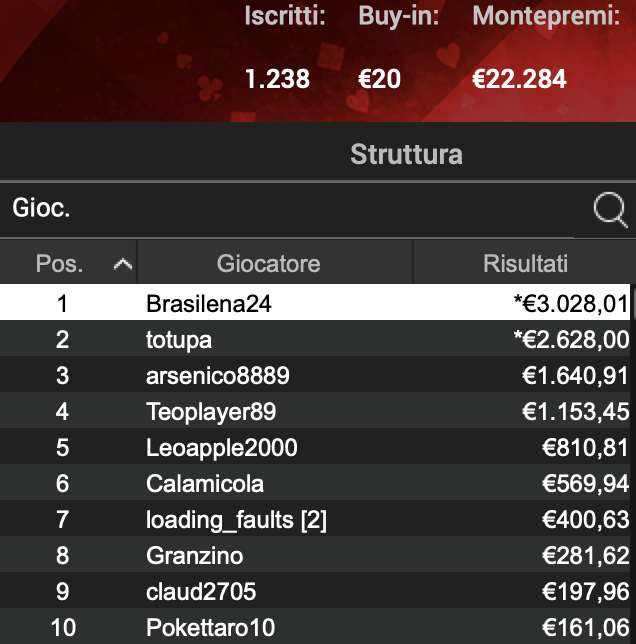Open the Struttura tab
This screenshot has height=644, width=636.
406,155
